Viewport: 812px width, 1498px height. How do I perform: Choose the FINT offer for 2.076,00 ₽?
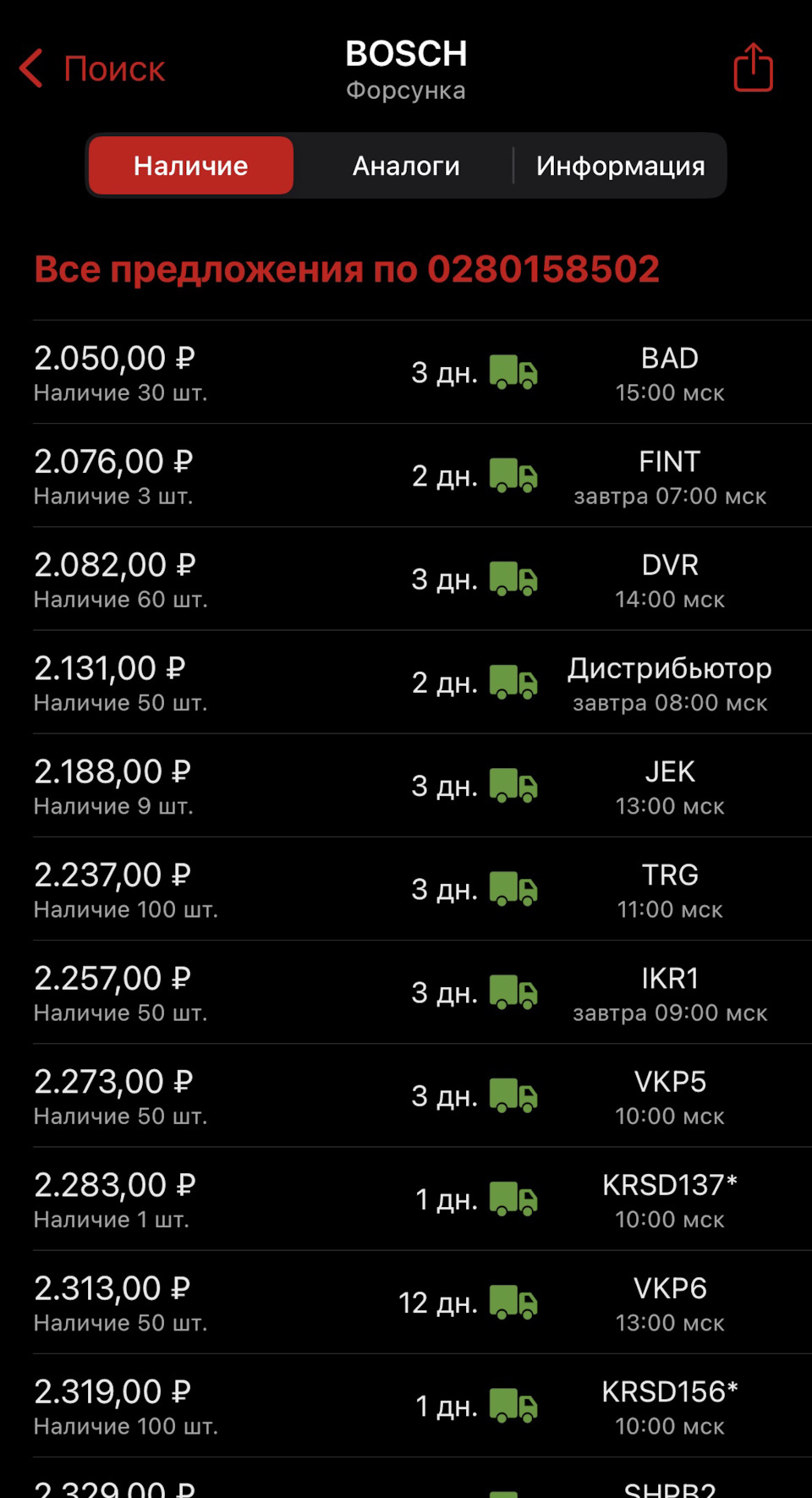click(406, 476)
